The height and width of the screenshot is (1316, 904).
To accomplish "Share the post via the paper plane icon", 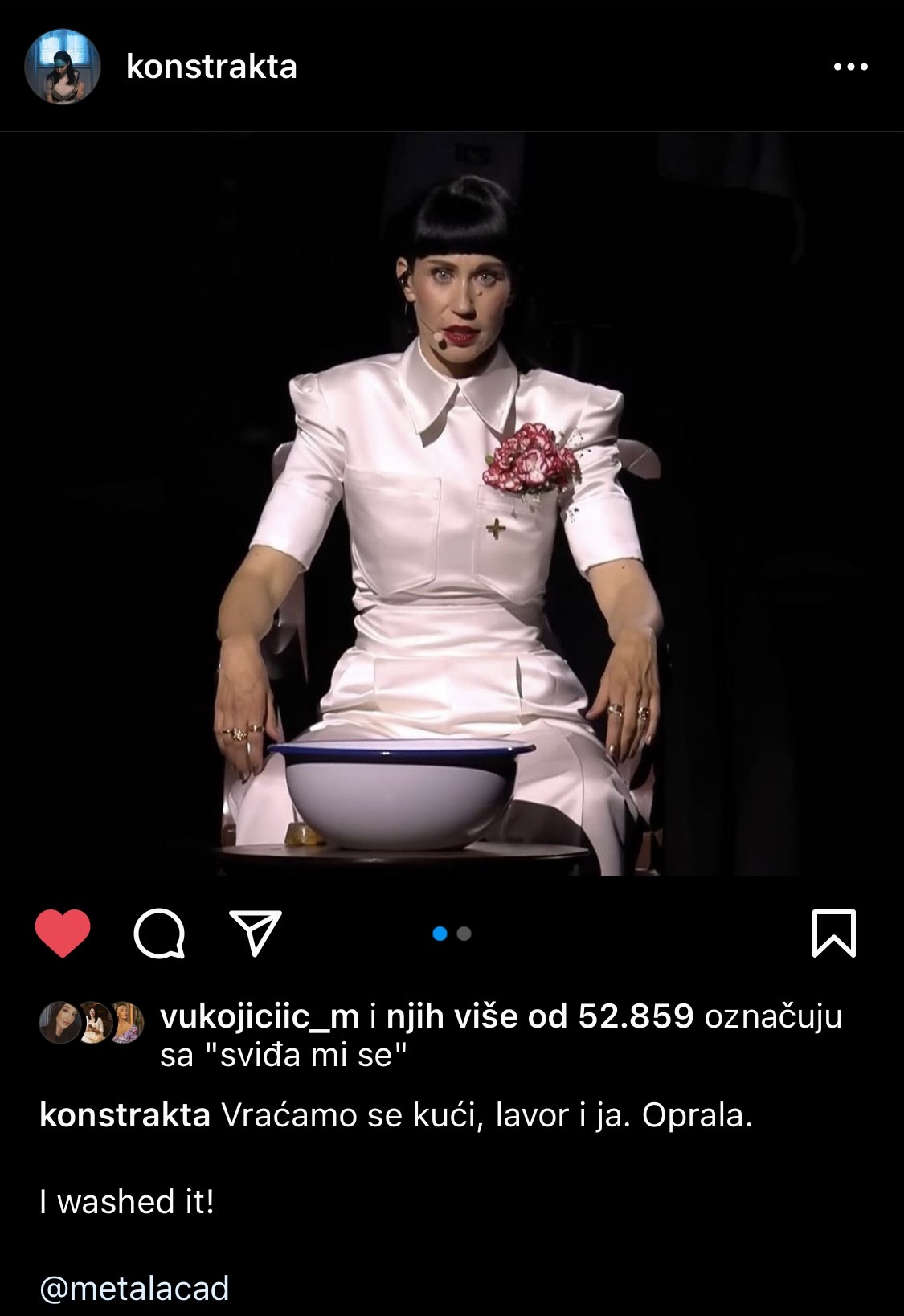I will click(x=256, y=933).
